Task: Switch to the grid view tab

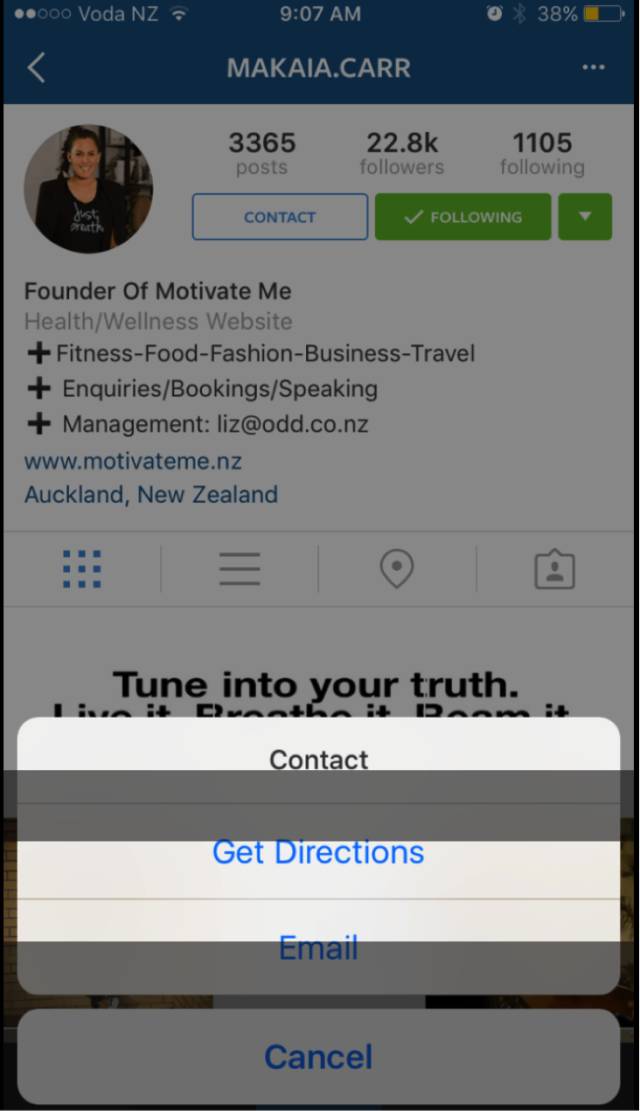Action: coord(82,569)
